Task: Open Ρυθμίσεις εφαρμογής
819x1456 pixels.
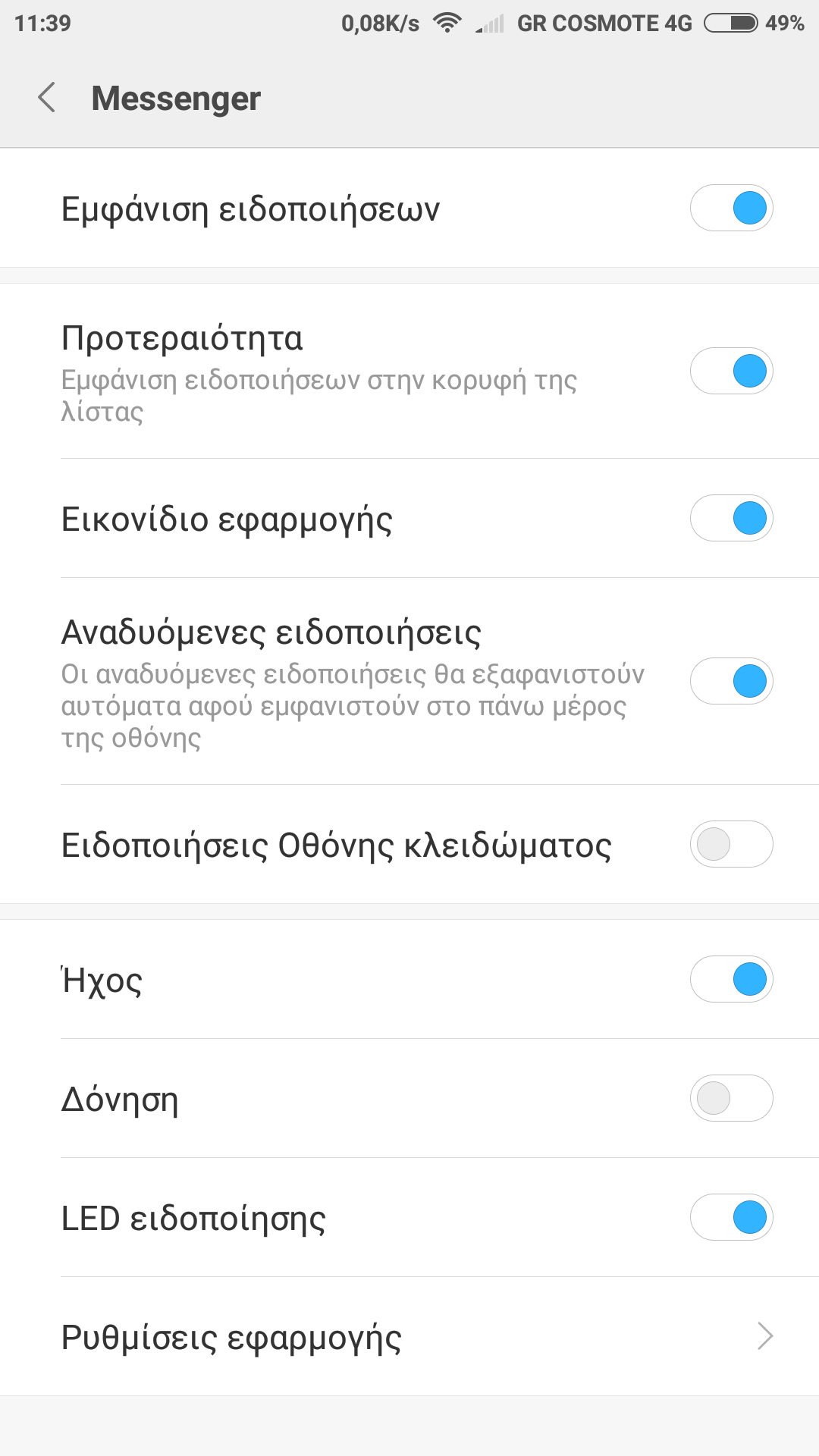Action: click(409, 1336)
